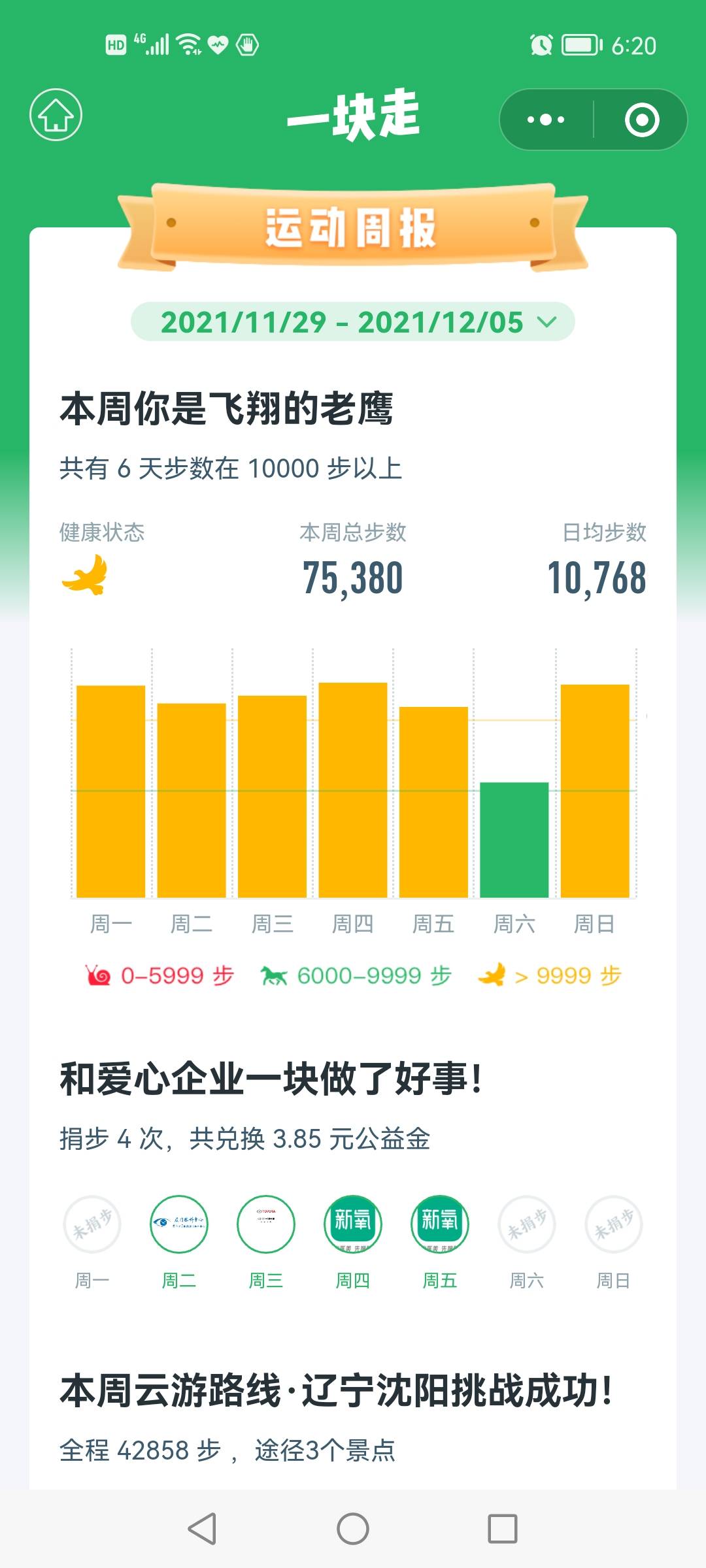Tap the 一块走 title in the header
Image resolution: width=706 pixels, height=1568 pixels.
353,119
